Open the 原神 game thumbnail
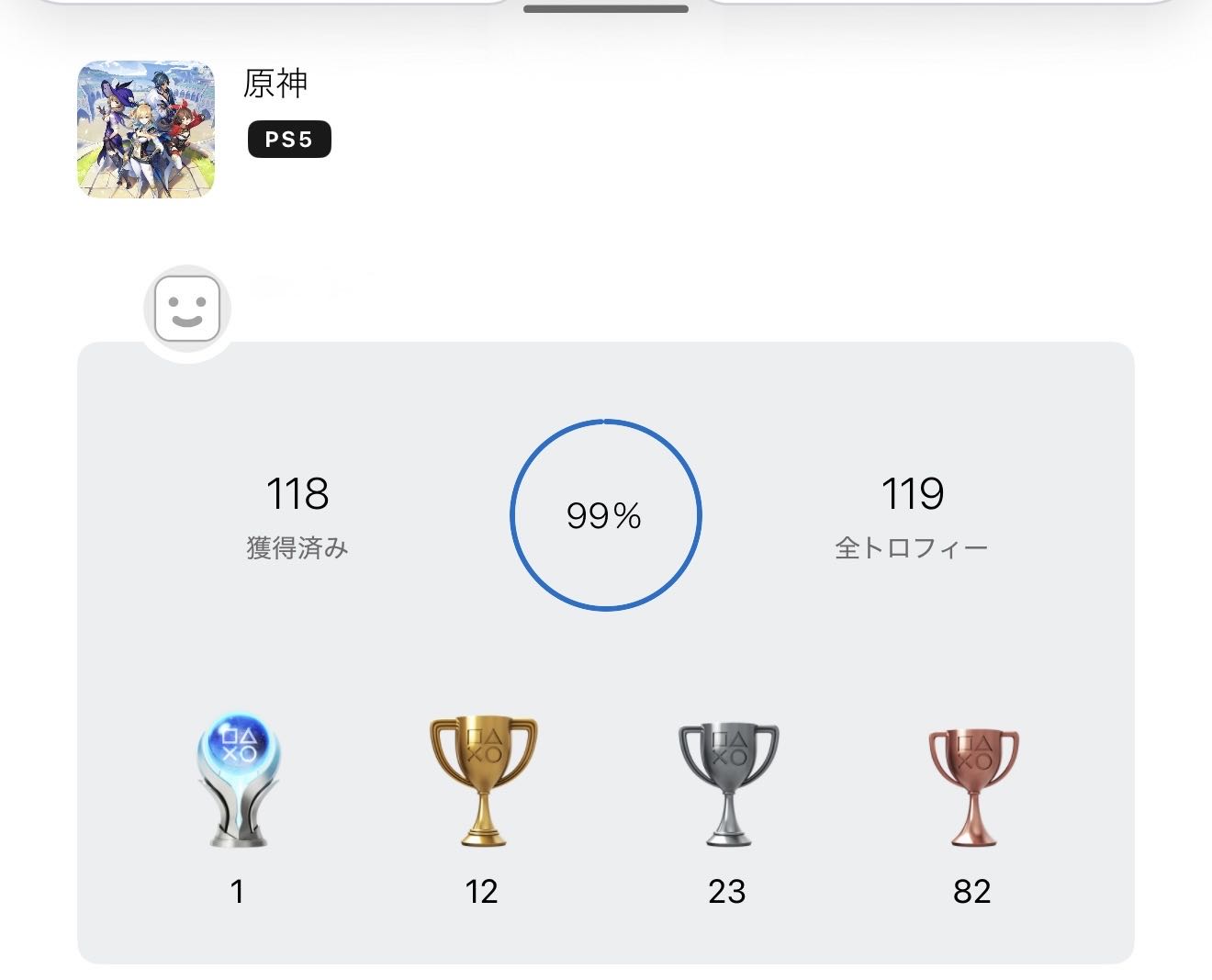This screenshot has width=1212, height=980. [x=145, y=130]
